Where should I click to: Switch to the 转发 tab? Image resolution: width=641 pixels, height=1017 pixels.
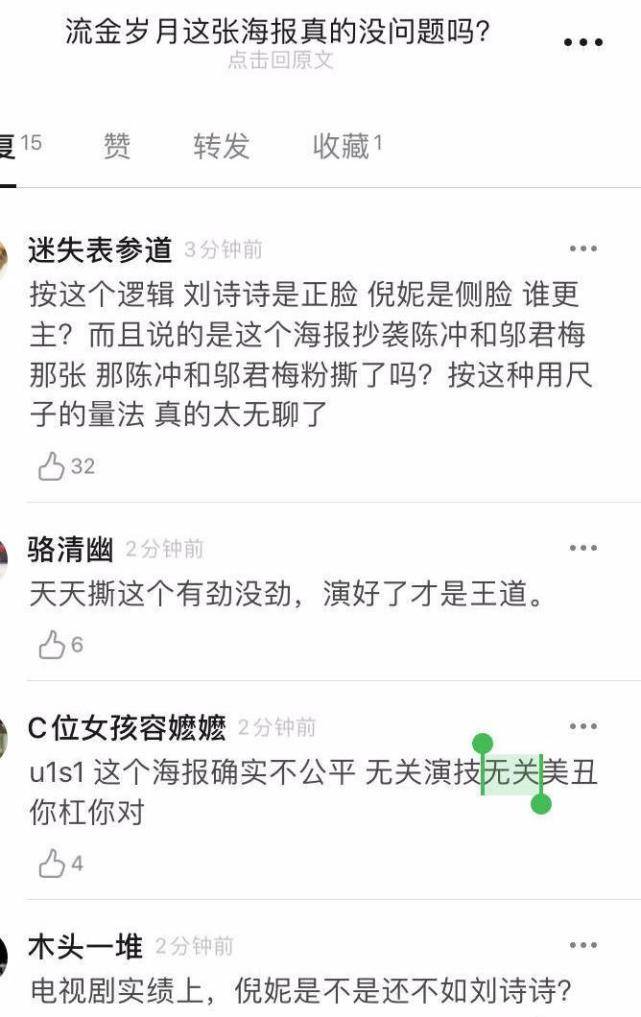pyautogui.click(x=221, y=146)
